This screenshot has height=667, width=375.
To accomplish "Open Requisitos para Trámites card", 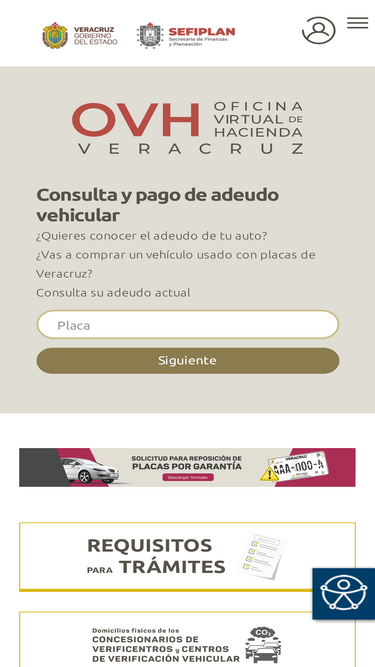I will pos(188,556).
